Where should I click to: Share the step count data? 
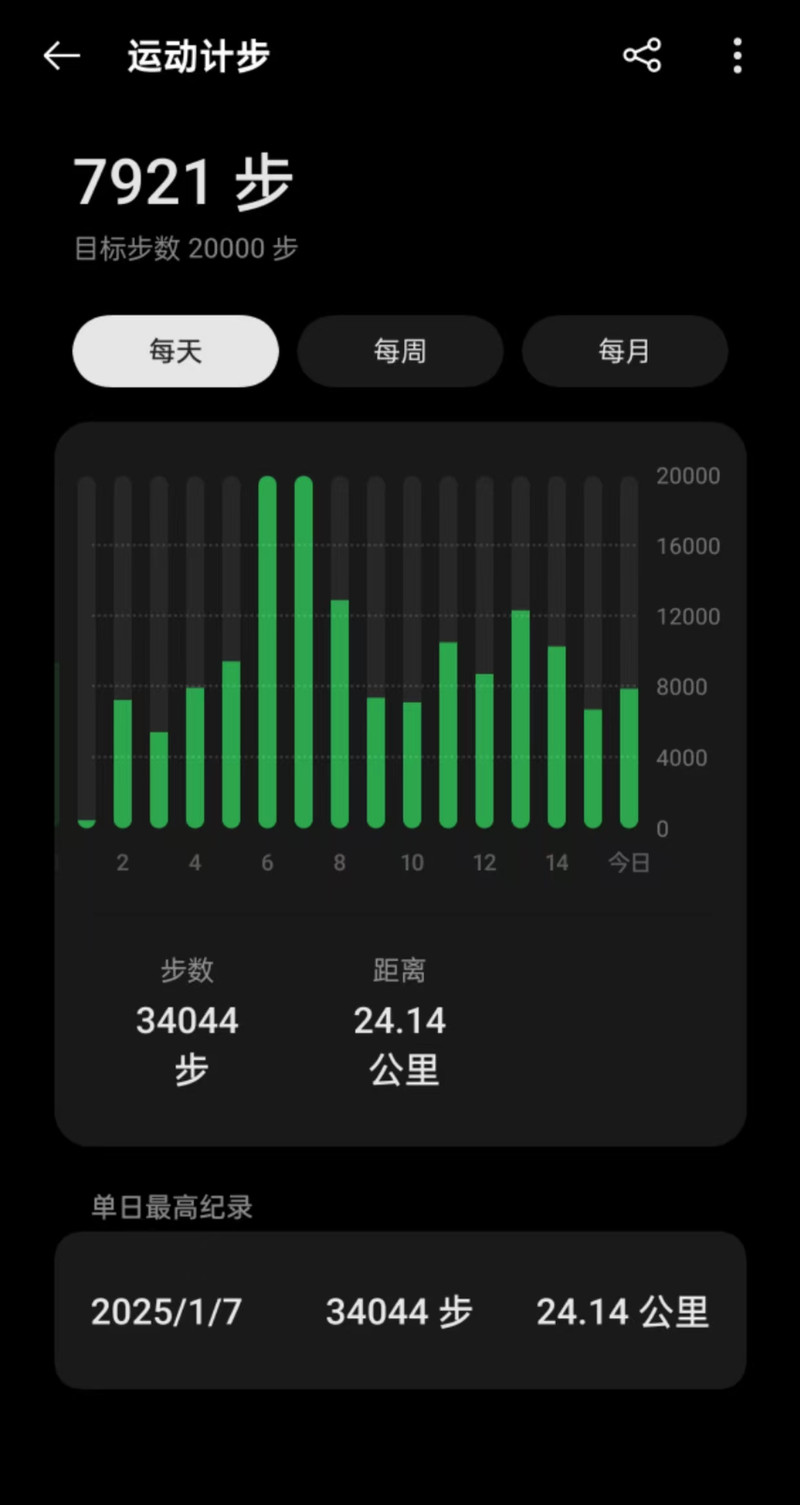642,56
